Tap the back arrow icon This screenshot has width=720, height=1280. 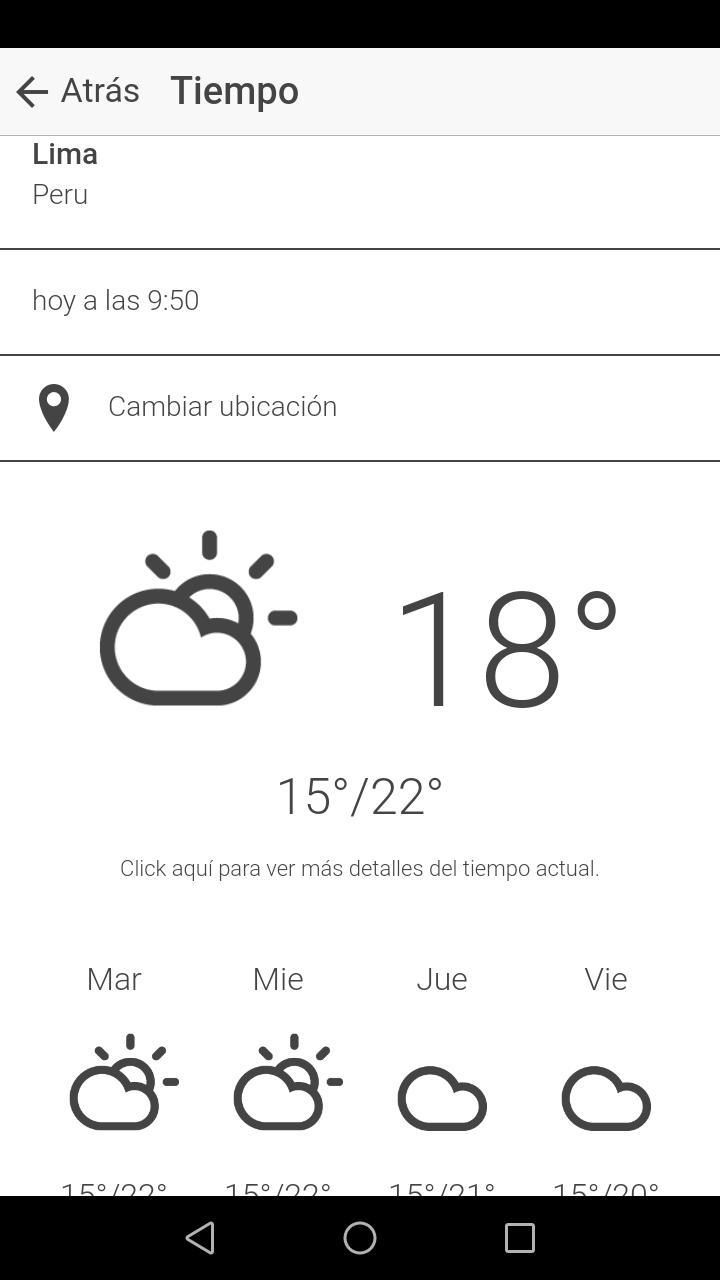30,91
